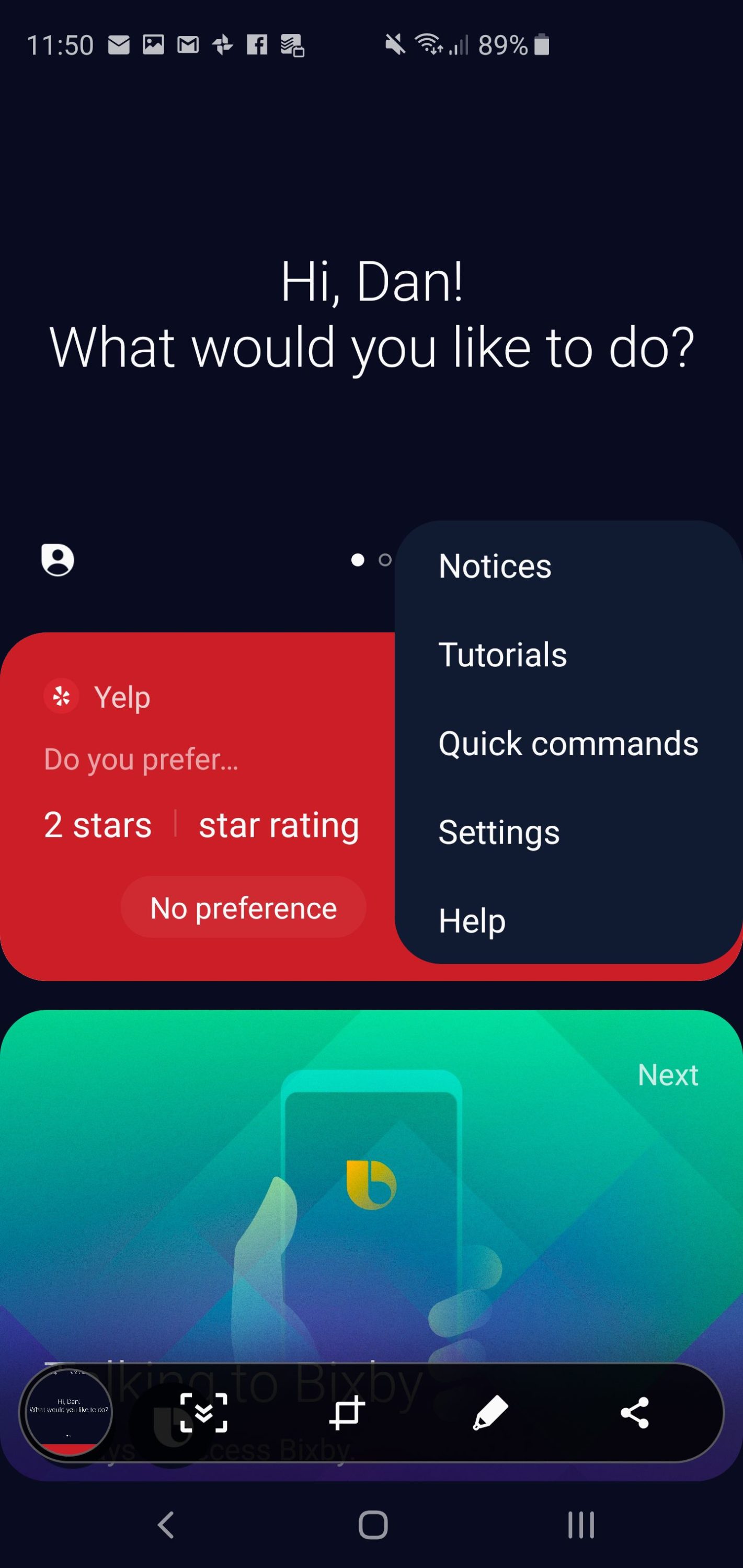
Task: Choose 2 stars on Yelp card
Action: click(x=97, y=825)
